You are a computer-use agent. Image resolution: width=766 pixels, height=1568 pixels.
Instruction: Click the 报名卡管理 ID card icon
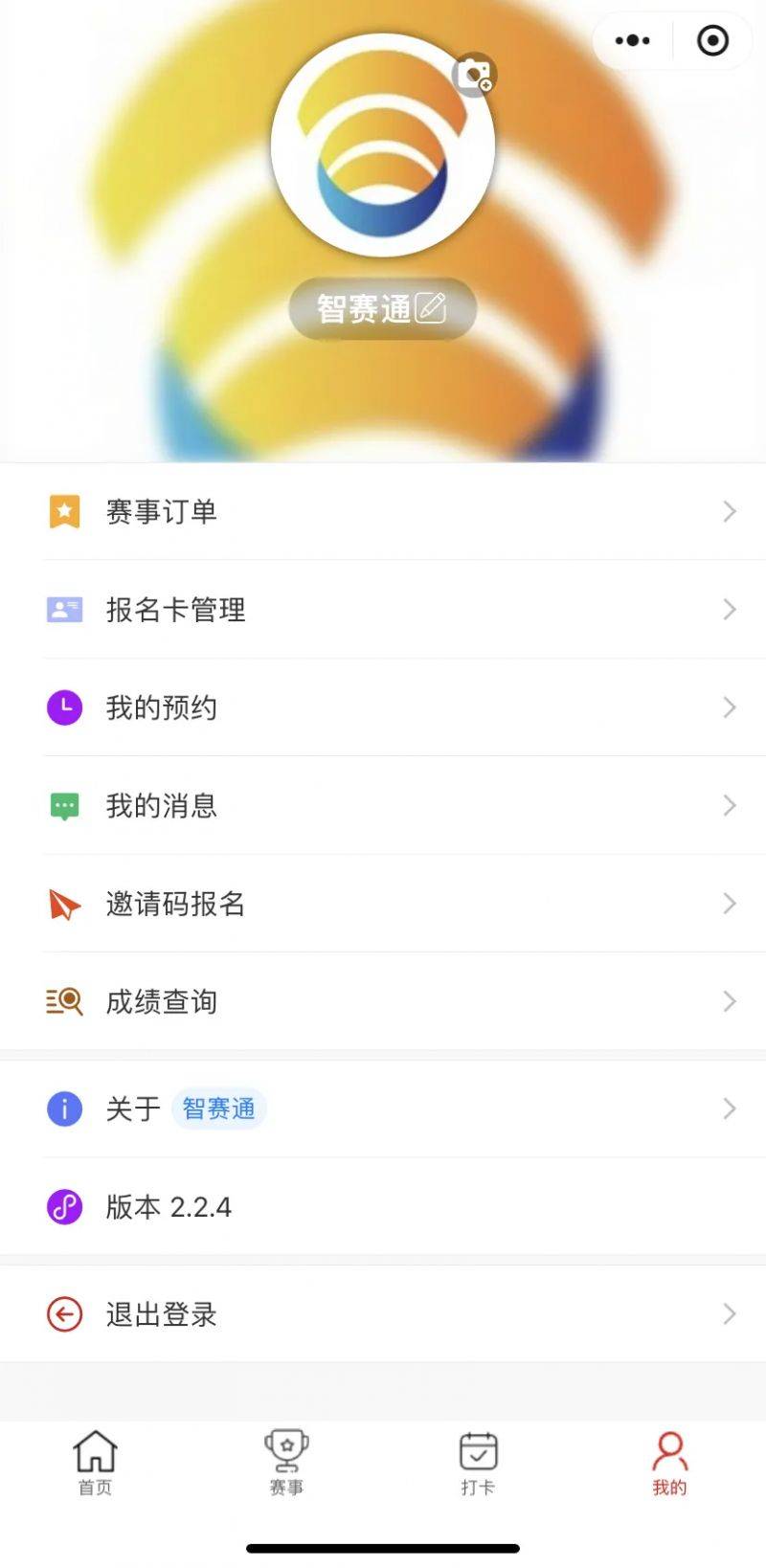63,610
